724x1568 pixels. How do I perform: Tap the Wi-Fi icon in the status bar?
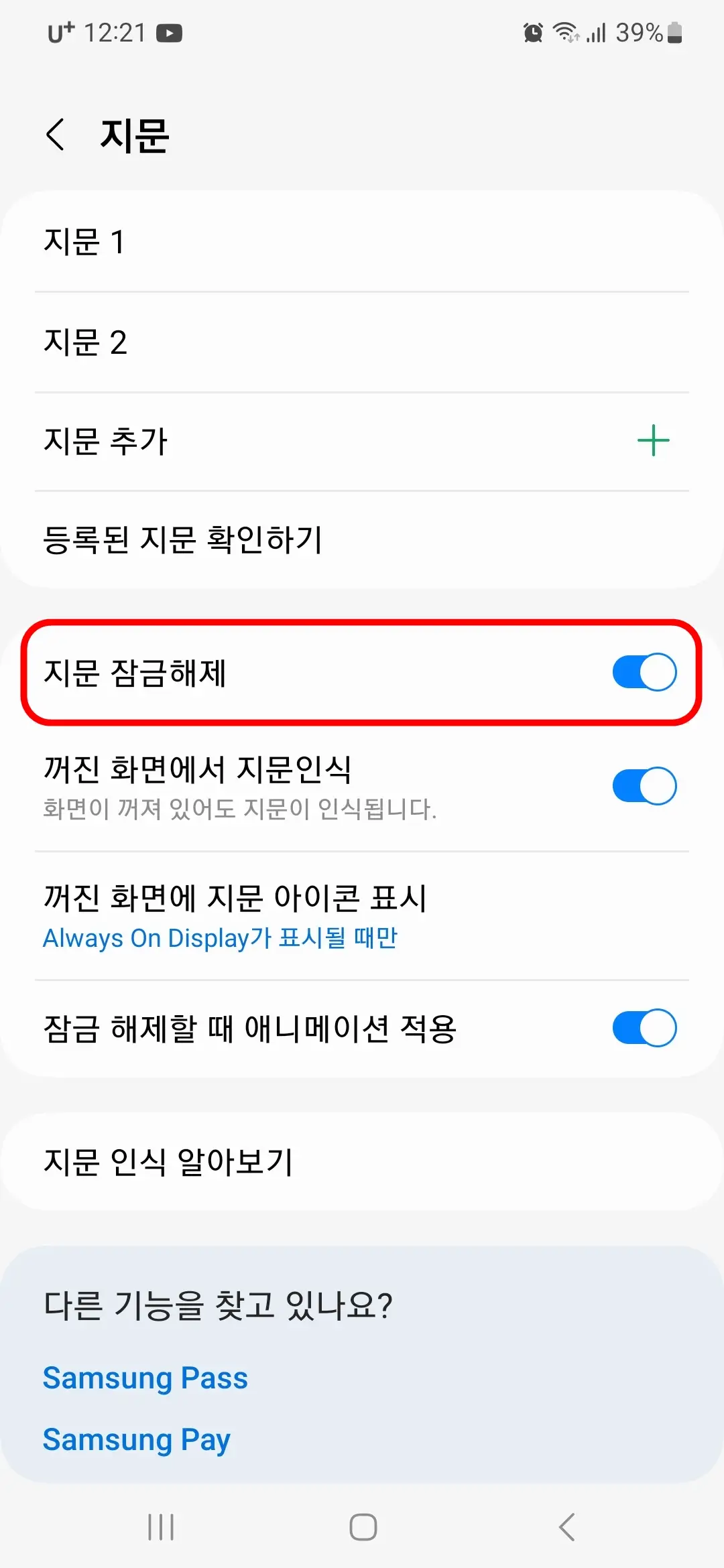tap(565, 32)
